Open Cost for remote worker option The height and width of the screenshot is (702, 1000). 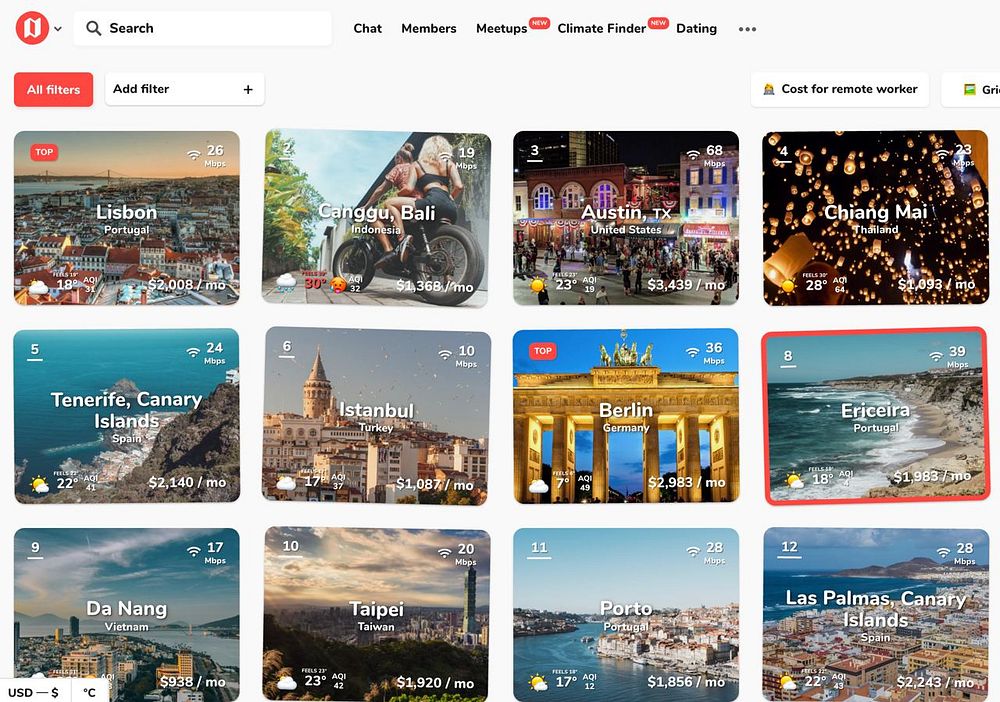point(839,89)
